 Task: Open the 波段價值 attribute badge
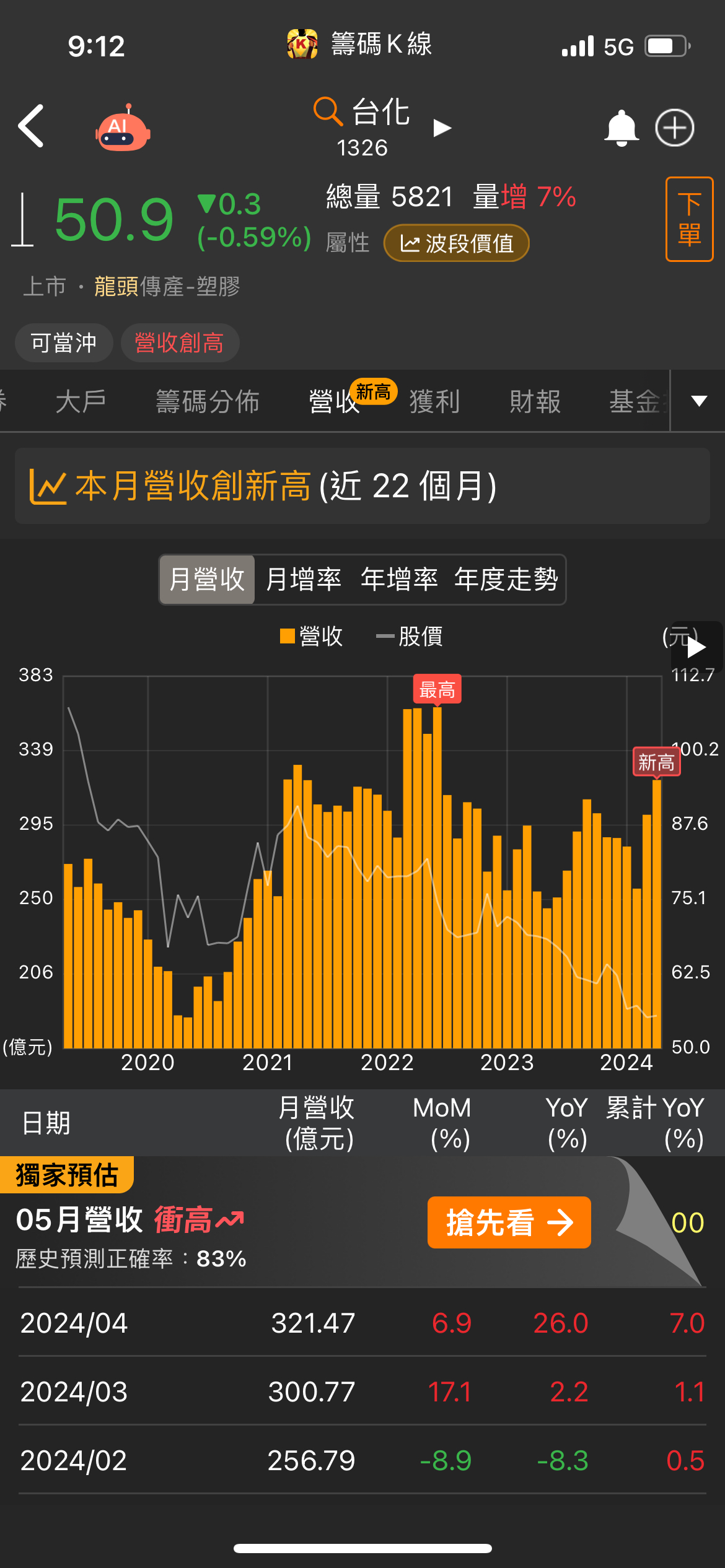pyautogui.click(x=457, y=244)
